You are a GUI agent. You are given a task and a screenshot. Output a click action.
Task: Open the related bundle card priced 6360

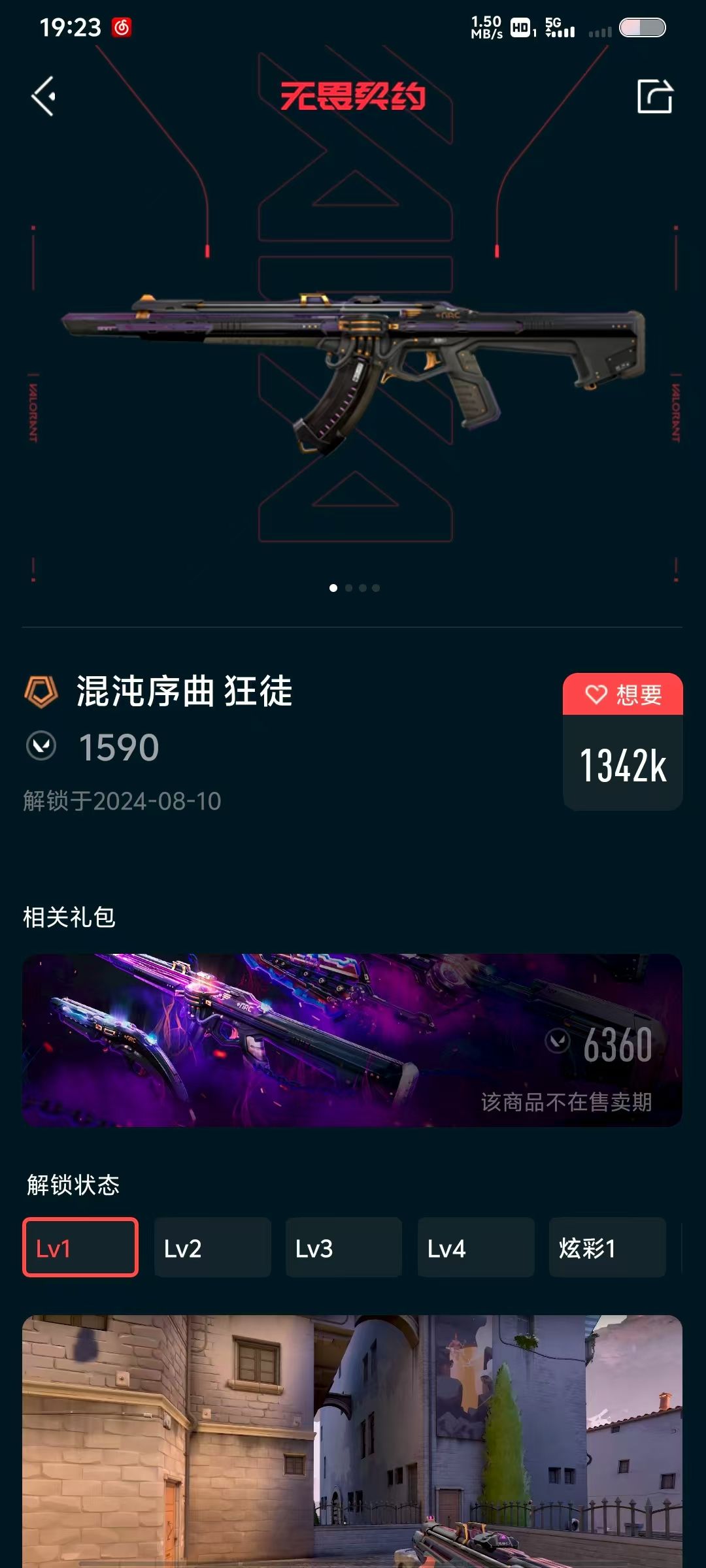click(352, 1040)
